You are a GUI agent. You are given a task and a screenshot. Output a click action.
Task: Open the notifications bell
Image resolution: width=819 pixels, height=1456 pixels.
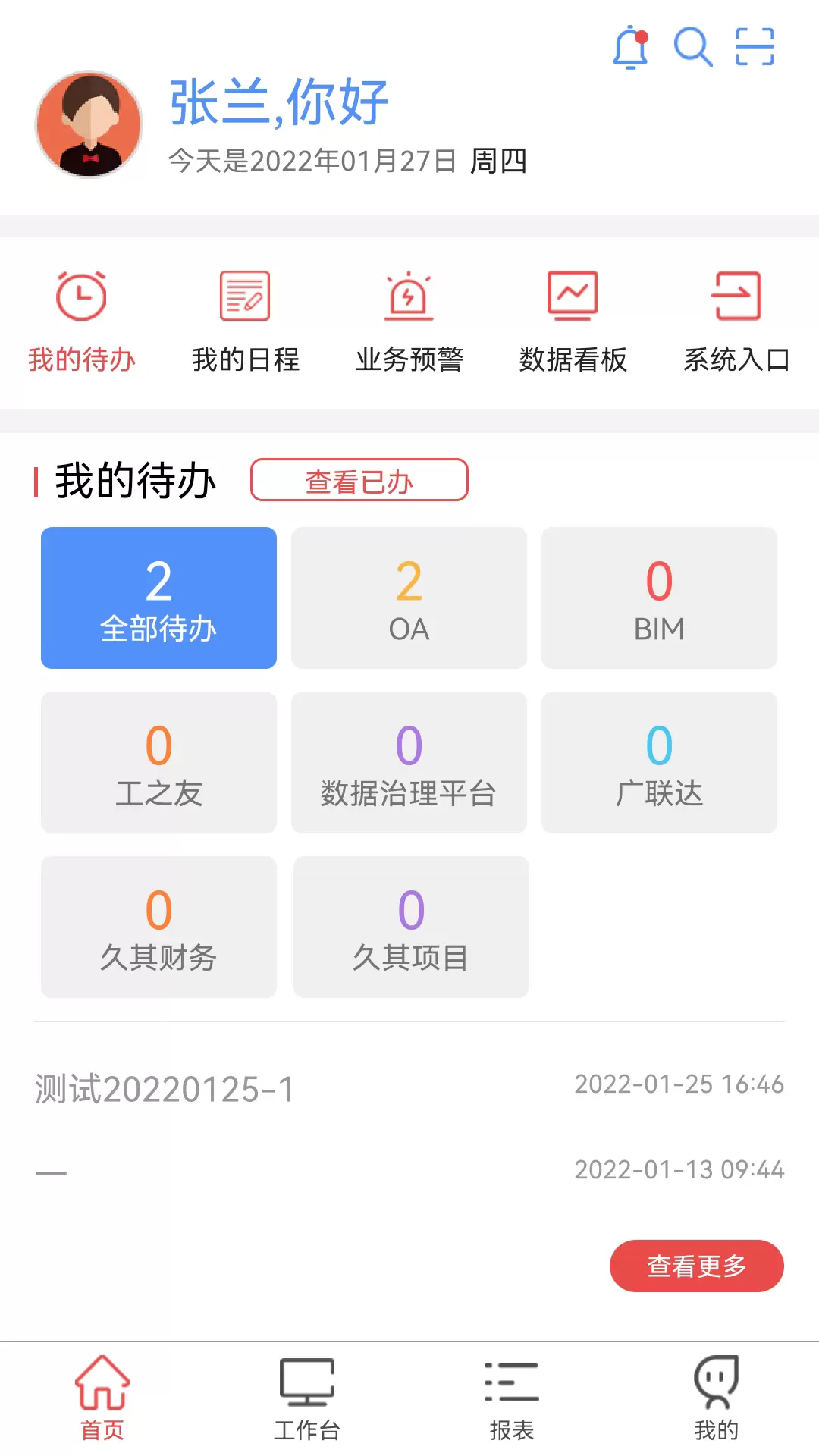click(630, 48)
